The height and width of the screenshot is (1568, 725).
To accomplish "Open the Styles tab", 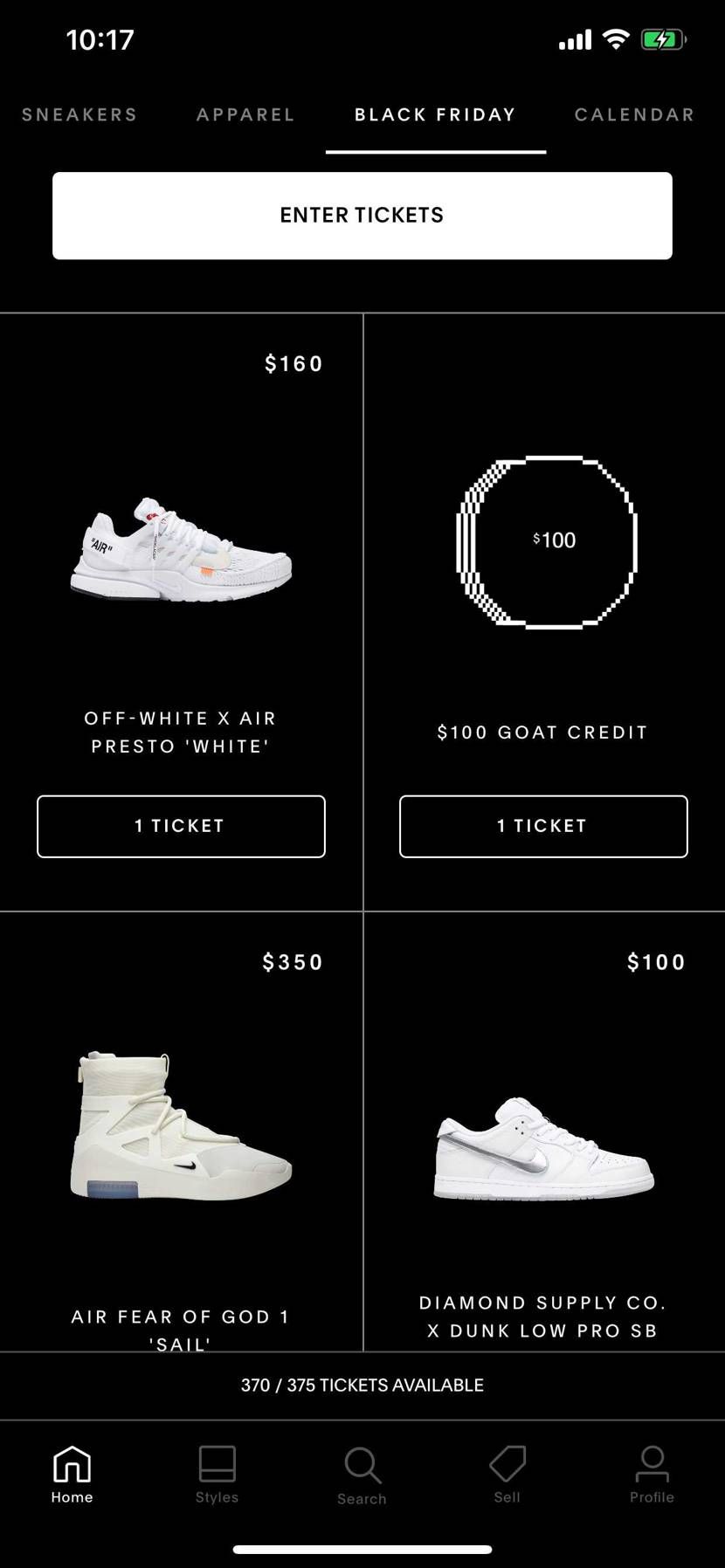I will (x=217, y=1475).
